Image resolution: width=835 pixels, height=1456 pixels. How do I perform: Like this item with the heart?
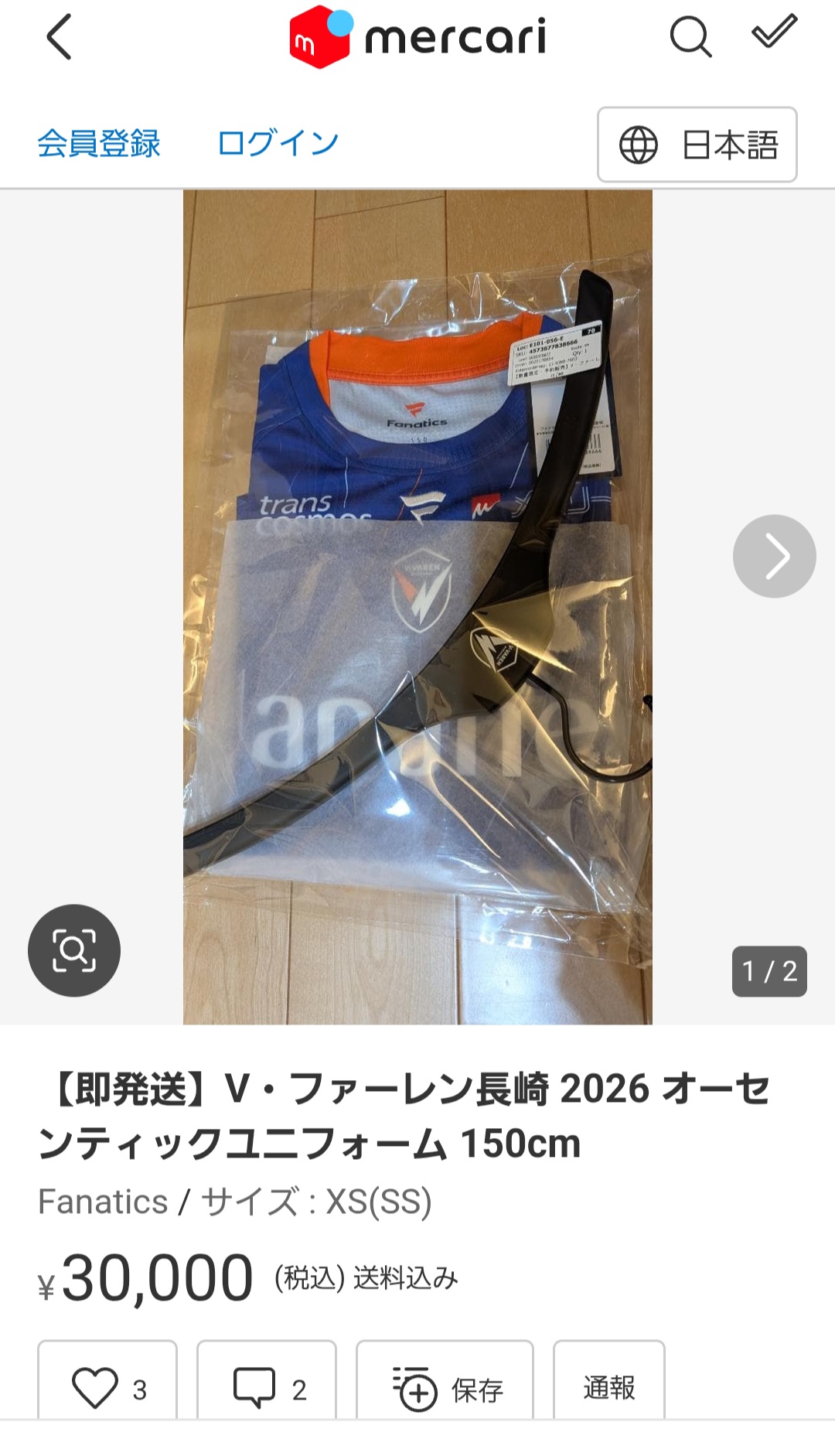(107, 1388)
